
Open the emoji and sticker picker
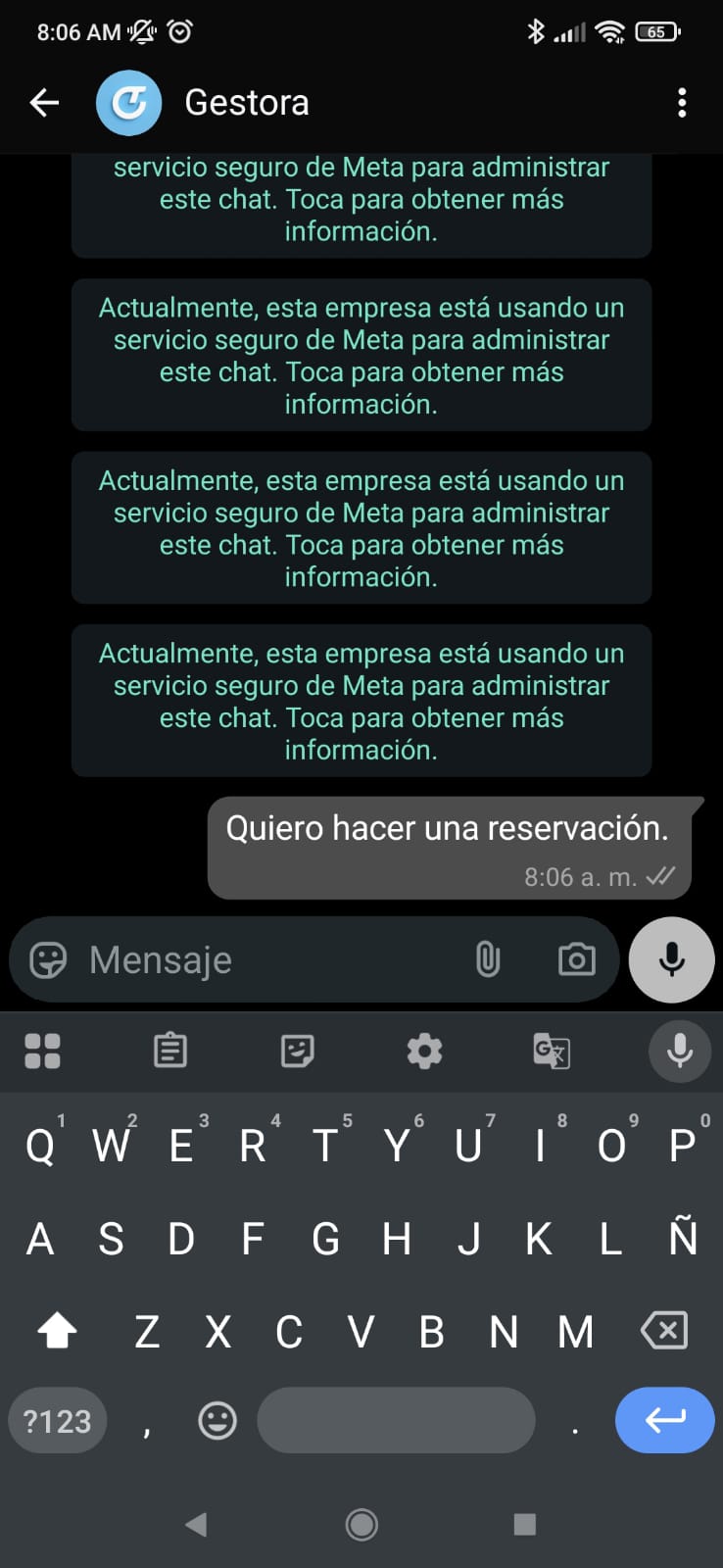pyautogui.click(x=48, y=959)
